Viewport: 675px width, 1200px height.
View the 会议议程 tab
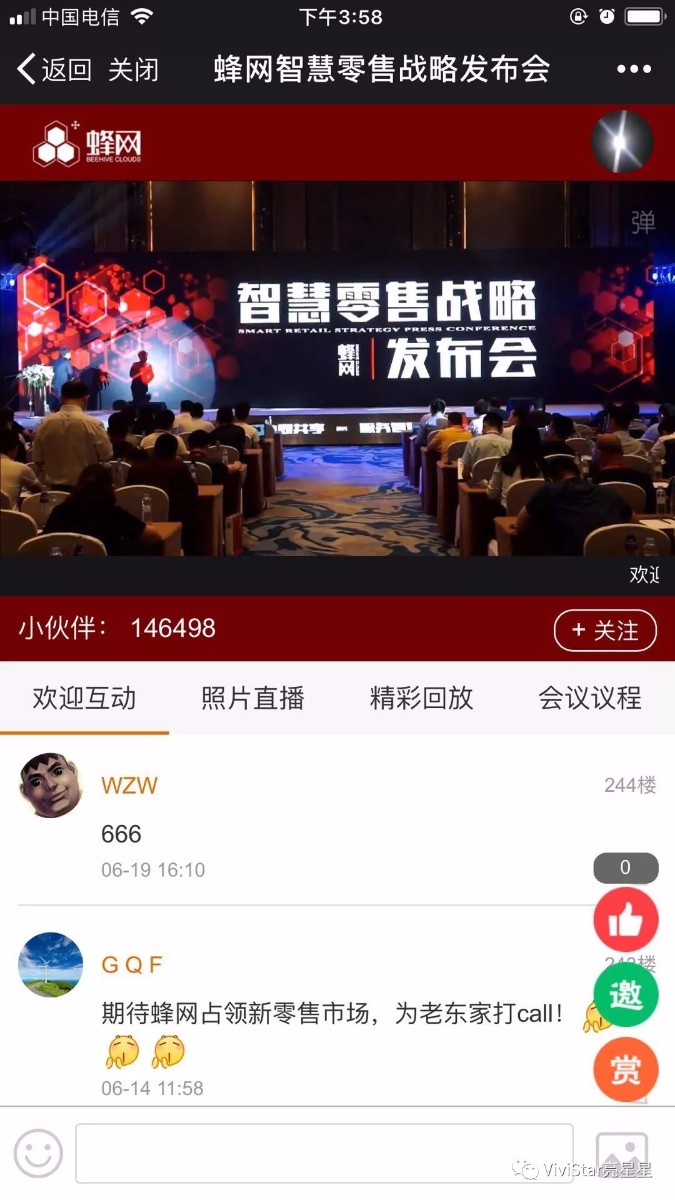[x=590, y=698]
